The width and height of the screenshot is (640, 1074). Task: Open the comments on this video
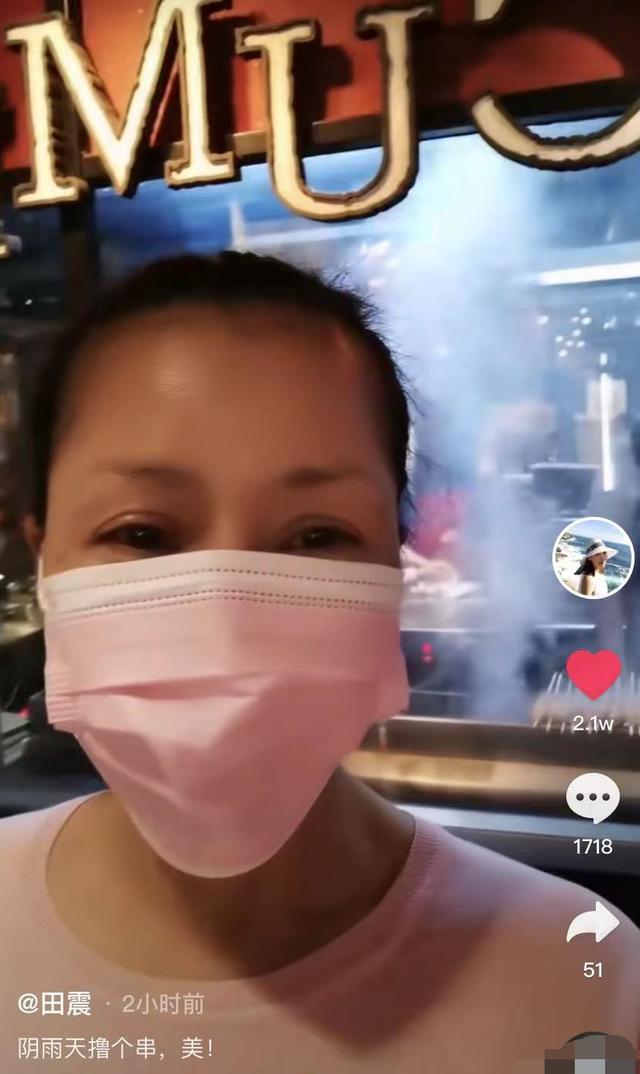pos(593,799)
